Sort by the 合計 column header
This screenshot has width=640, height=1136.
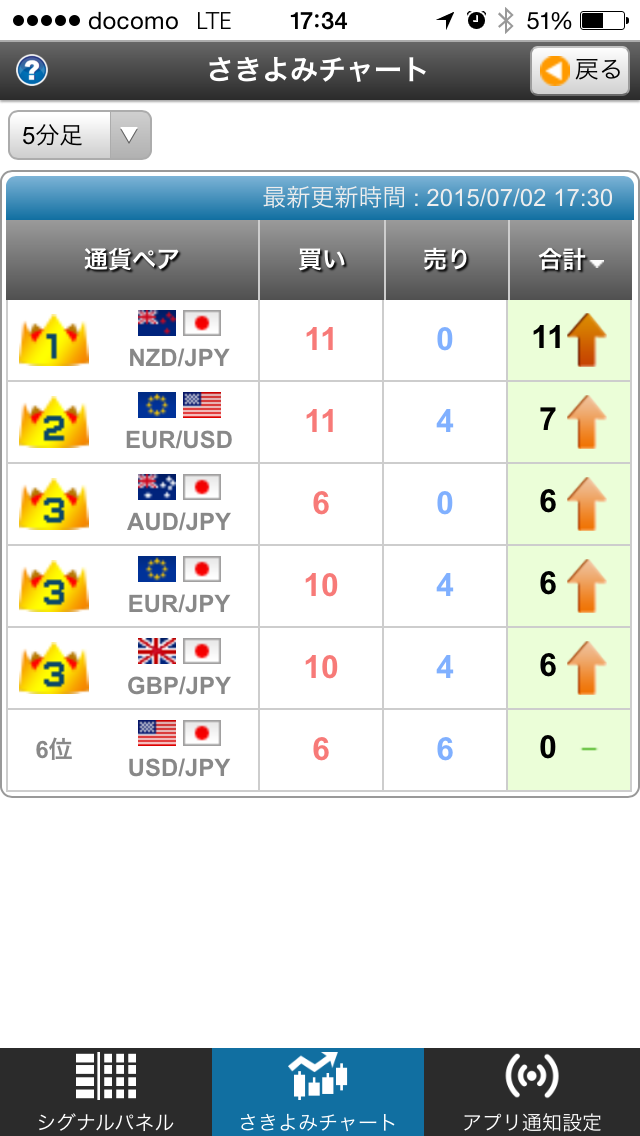click(570, 259)
